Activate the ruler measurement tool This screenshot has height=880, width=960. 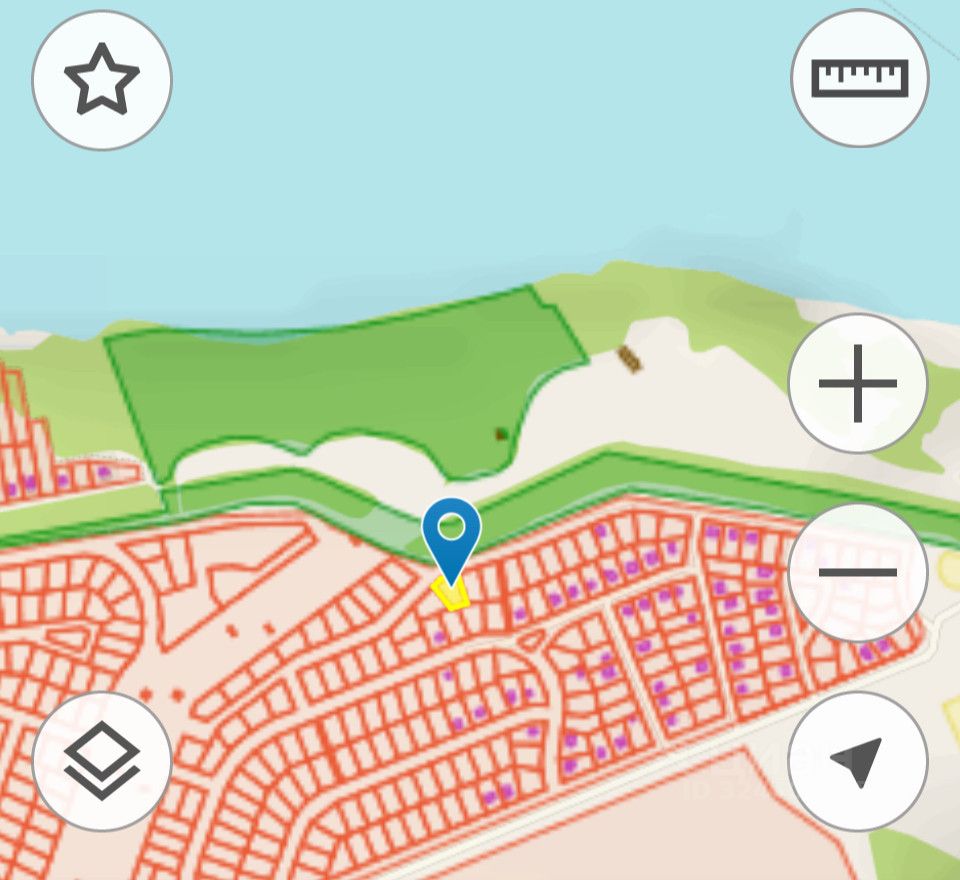pyautogui.click(x=860, y=78)
